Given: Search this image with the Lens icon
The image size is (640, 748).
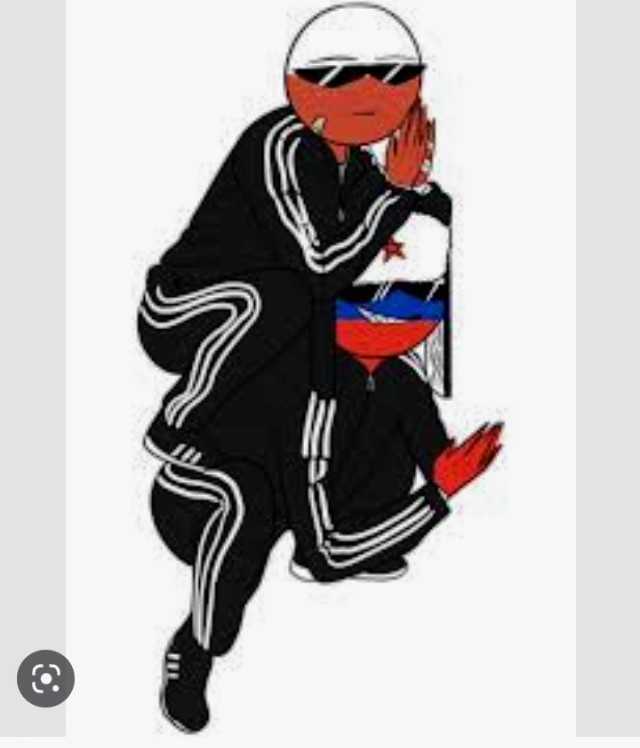Looking at the screenshot, I should tap(46, 679).
